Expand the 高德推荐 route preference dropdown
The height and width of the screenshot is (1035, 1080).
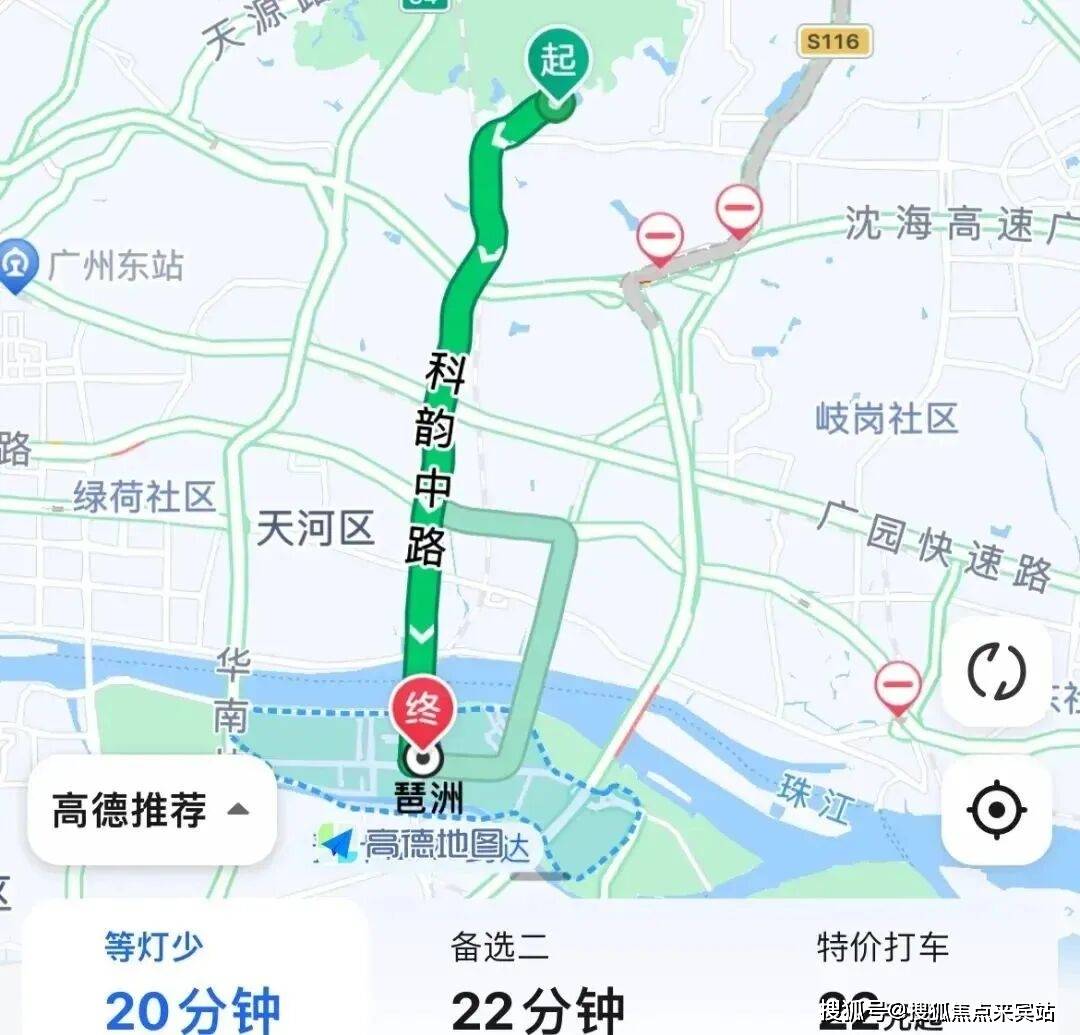click(151, 809)
